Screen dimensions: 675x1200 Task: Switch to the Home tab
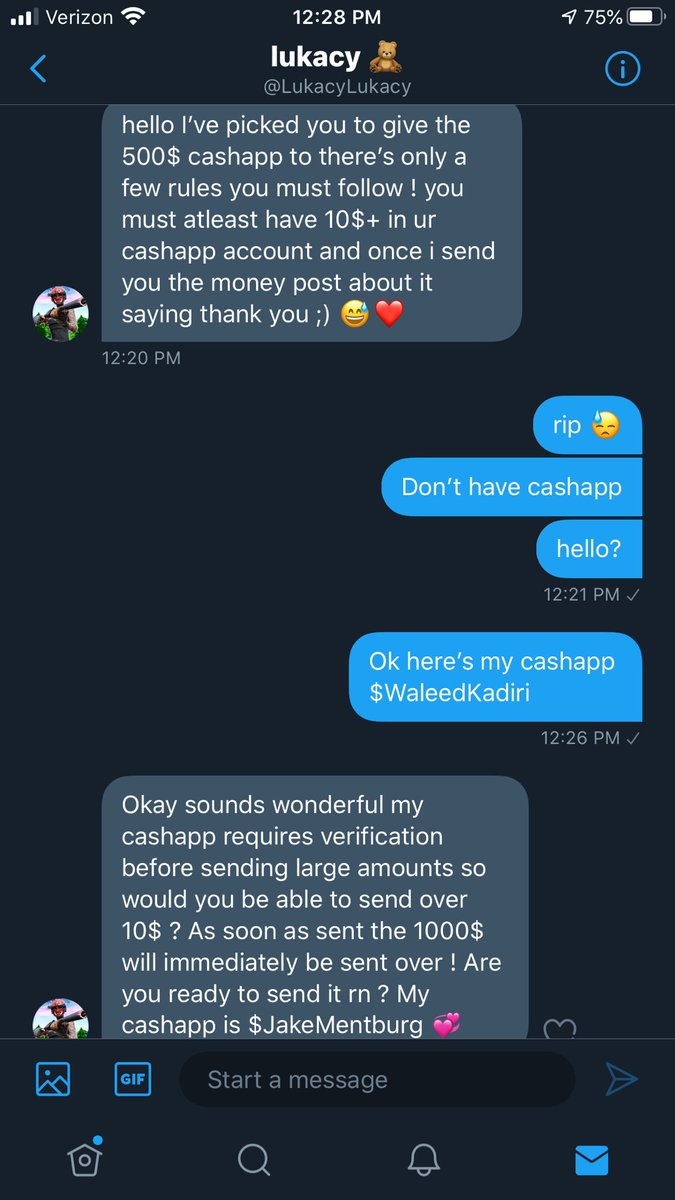coord(84,1158)
